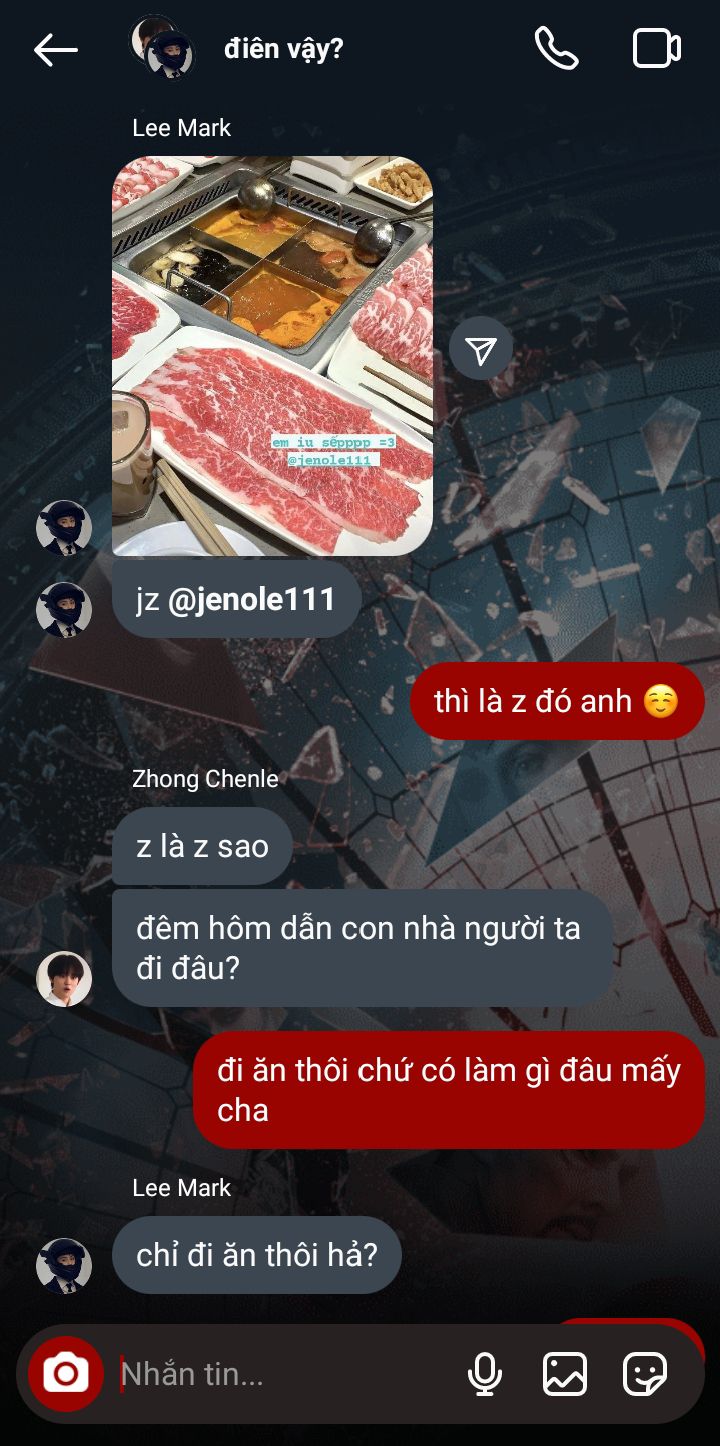Viewport: 720px width, 1446px height.
Task: Start a video call in this group
Action: (x=657, y=48)
